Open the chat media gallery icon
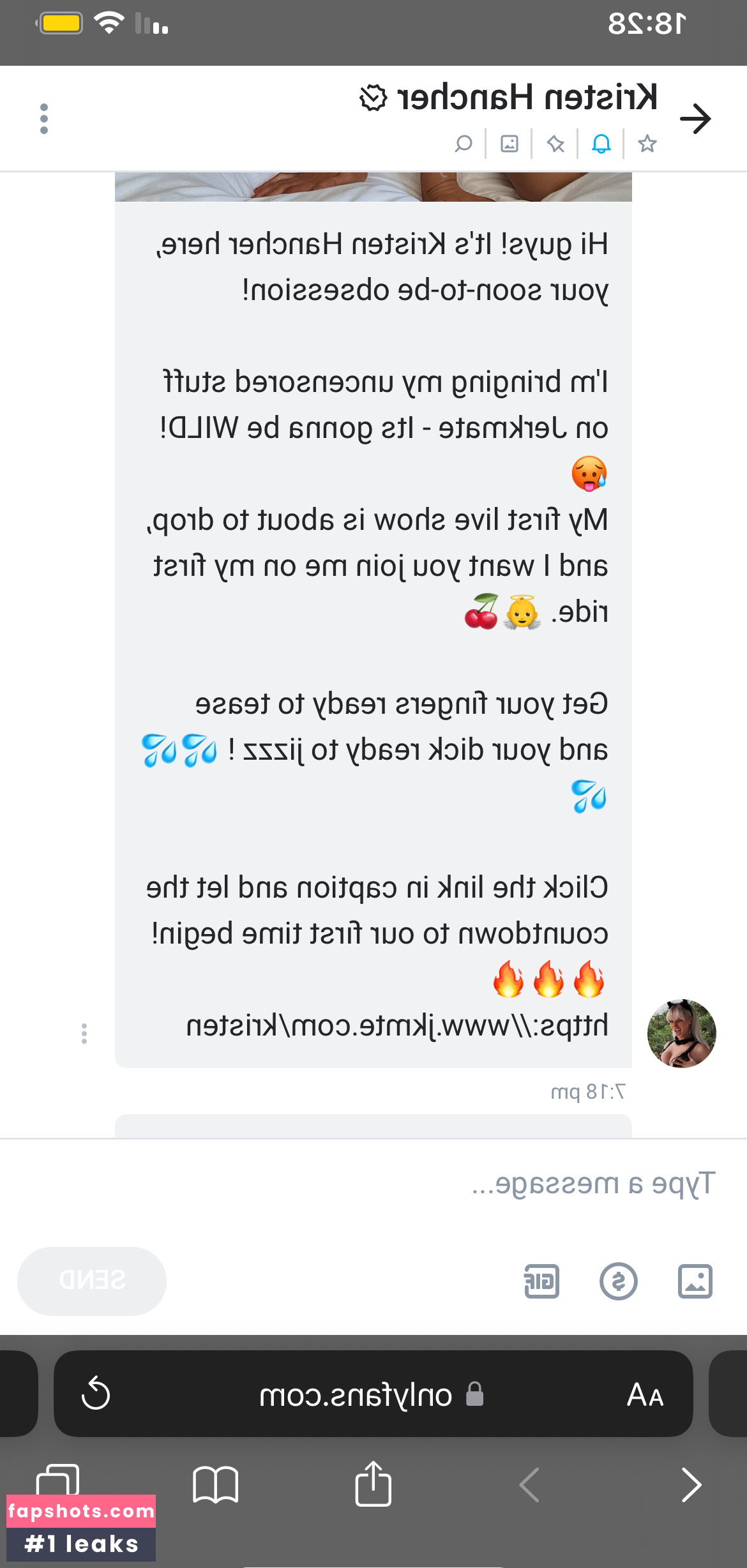Image resolution: width=747 pixels, height=1568 pixels. pos(509,144)
